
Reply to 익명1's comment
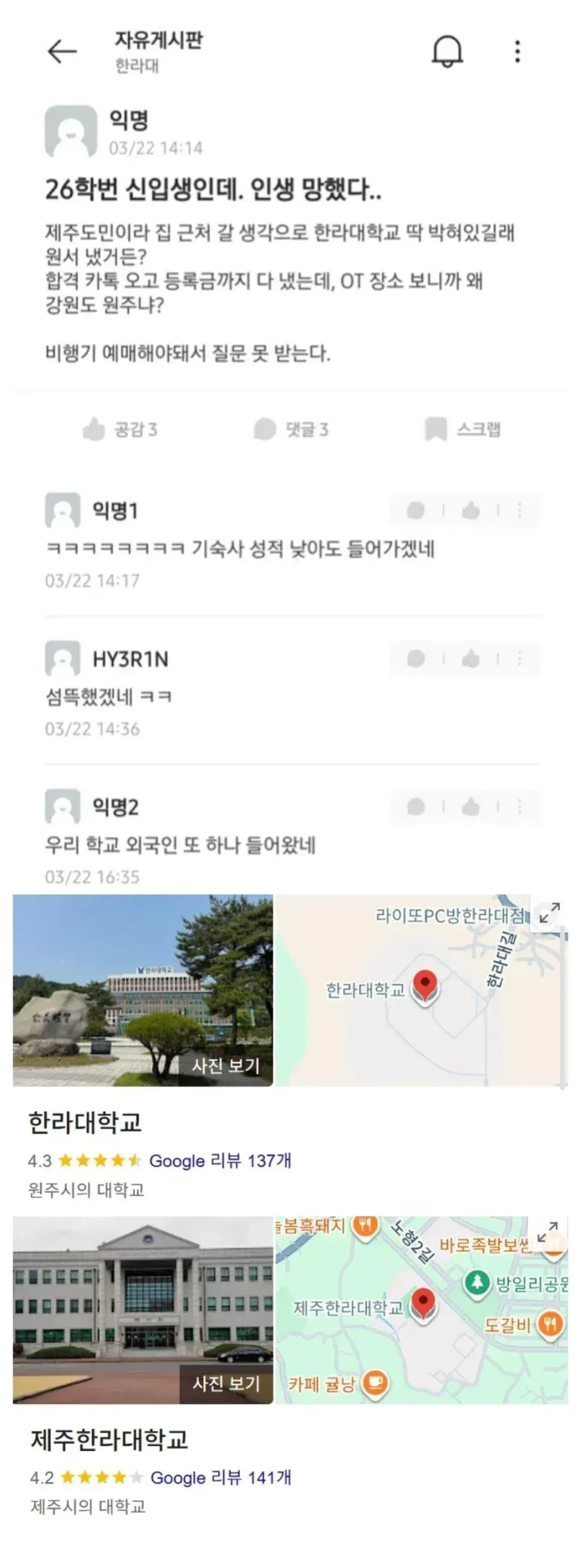[x=416, y=510]
